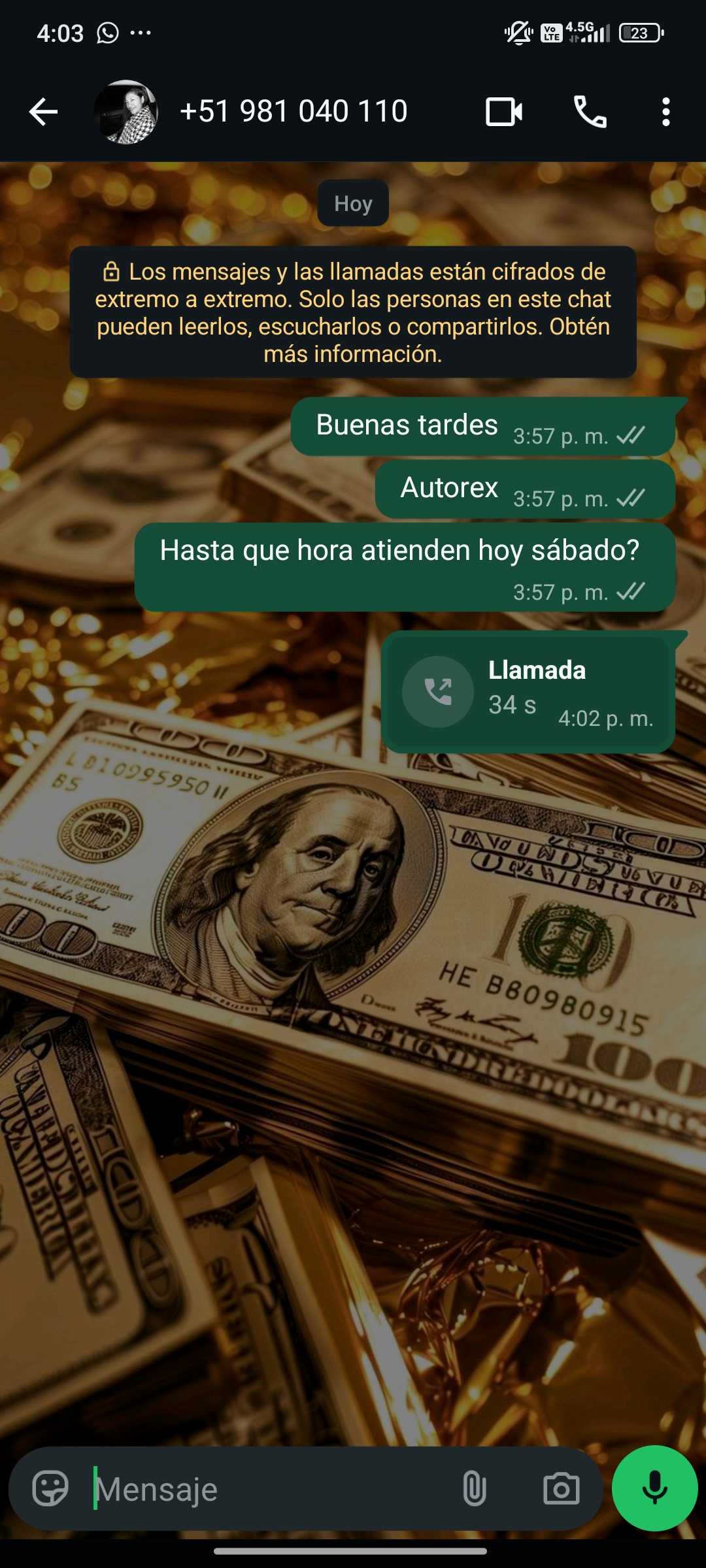Open the overflow menu
Viewport: 706px width, 1568px height.
[x=665, y=112]
